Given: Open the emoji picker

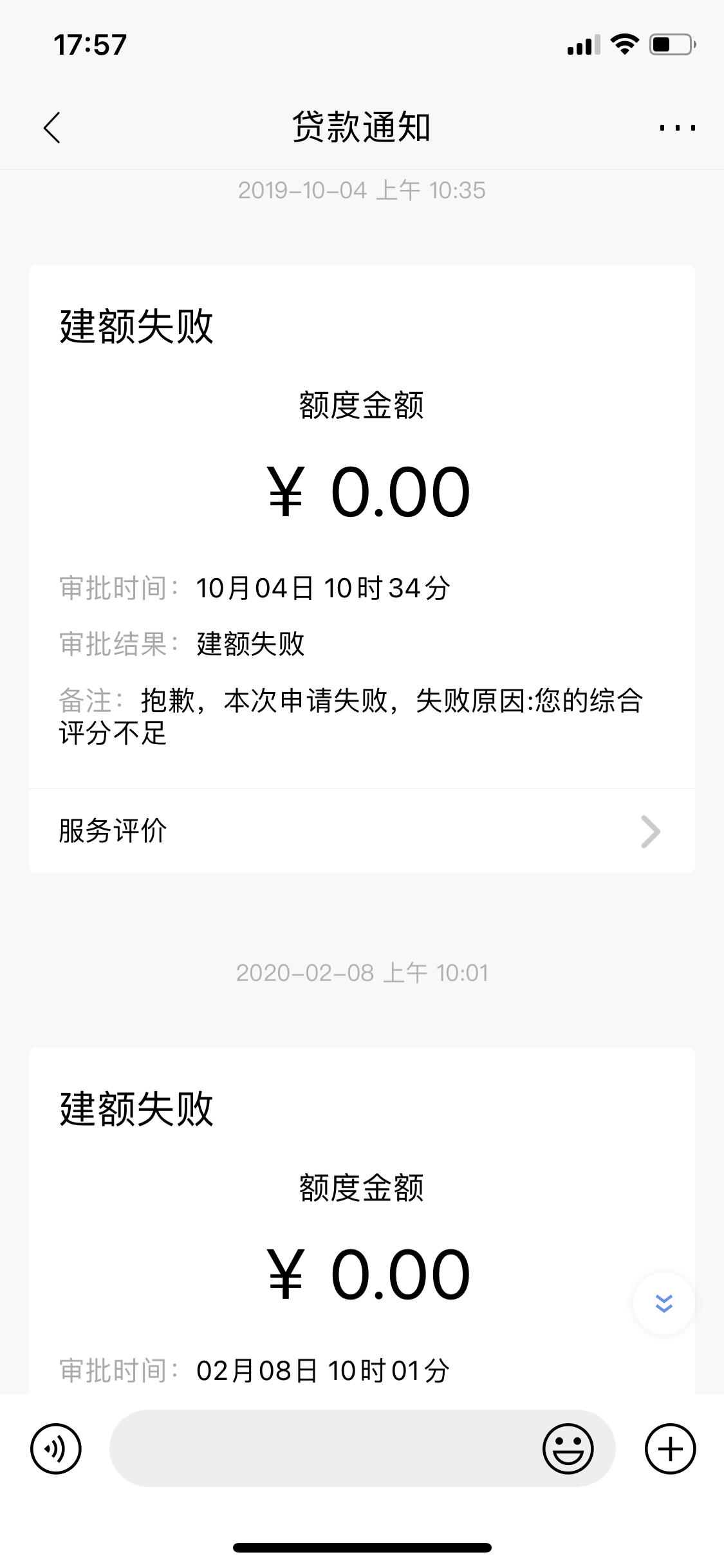Looking at the screenshot, I should 568,1448.
